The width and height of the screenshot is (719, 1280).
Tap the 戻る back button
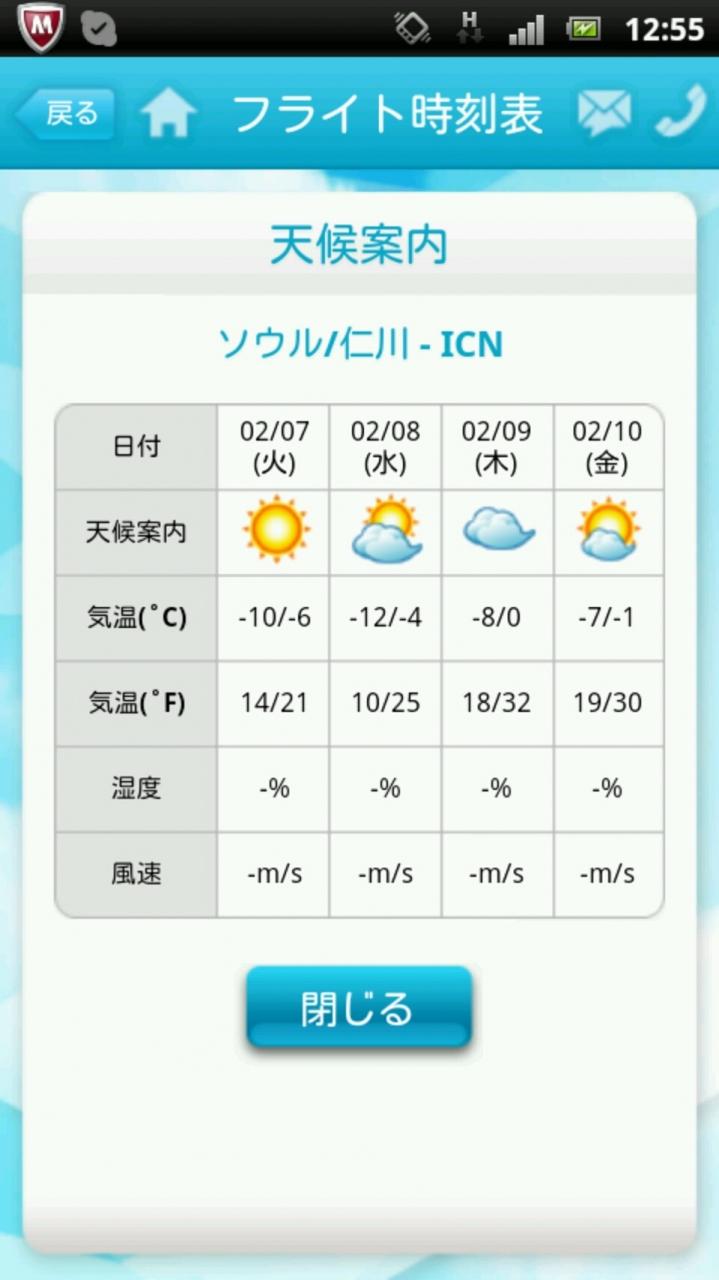click(66, 114)
